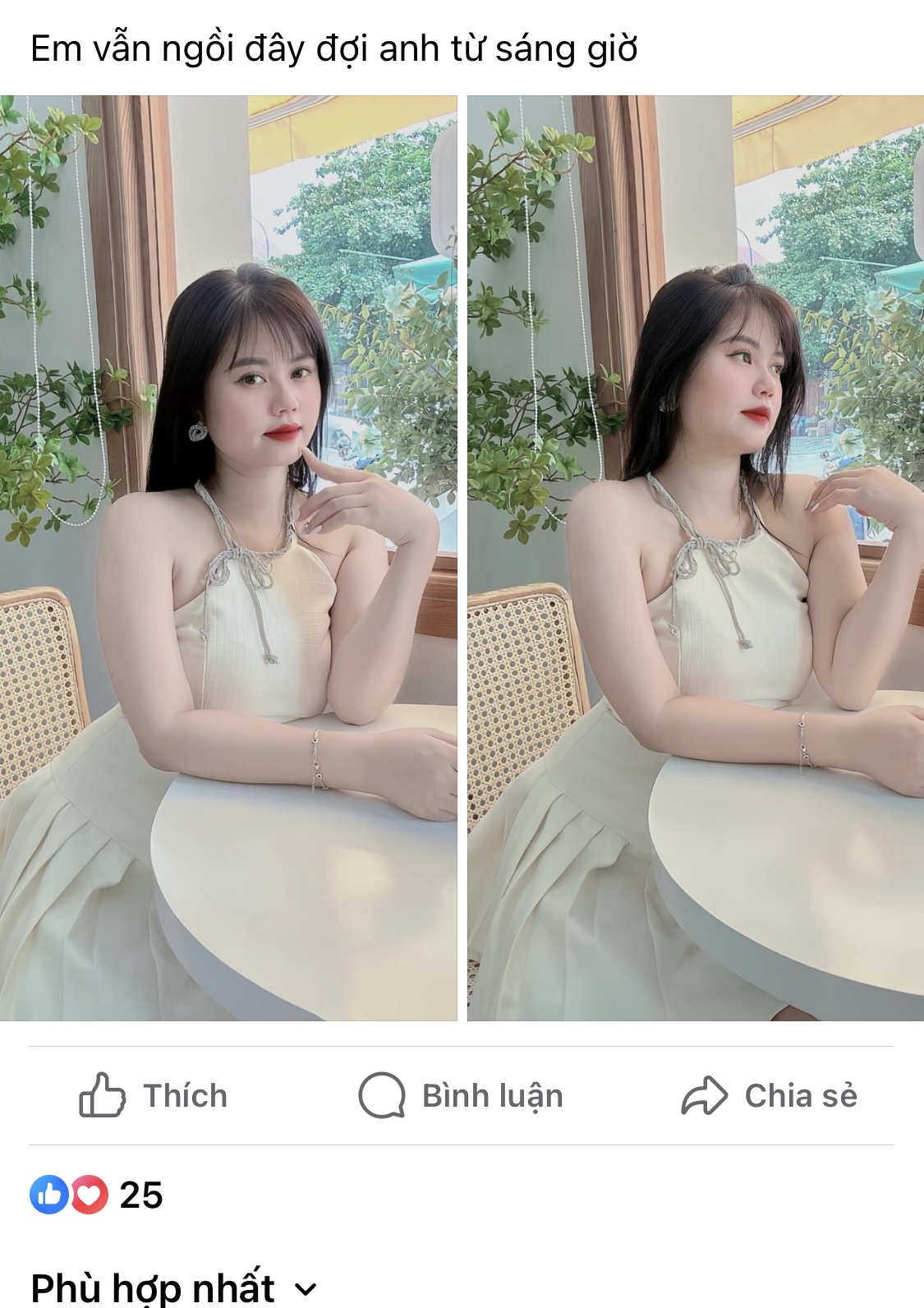The height and width of the screenshot is (1308, 924).
Task: Open the right photo of the post
Action: click(695, 559)
